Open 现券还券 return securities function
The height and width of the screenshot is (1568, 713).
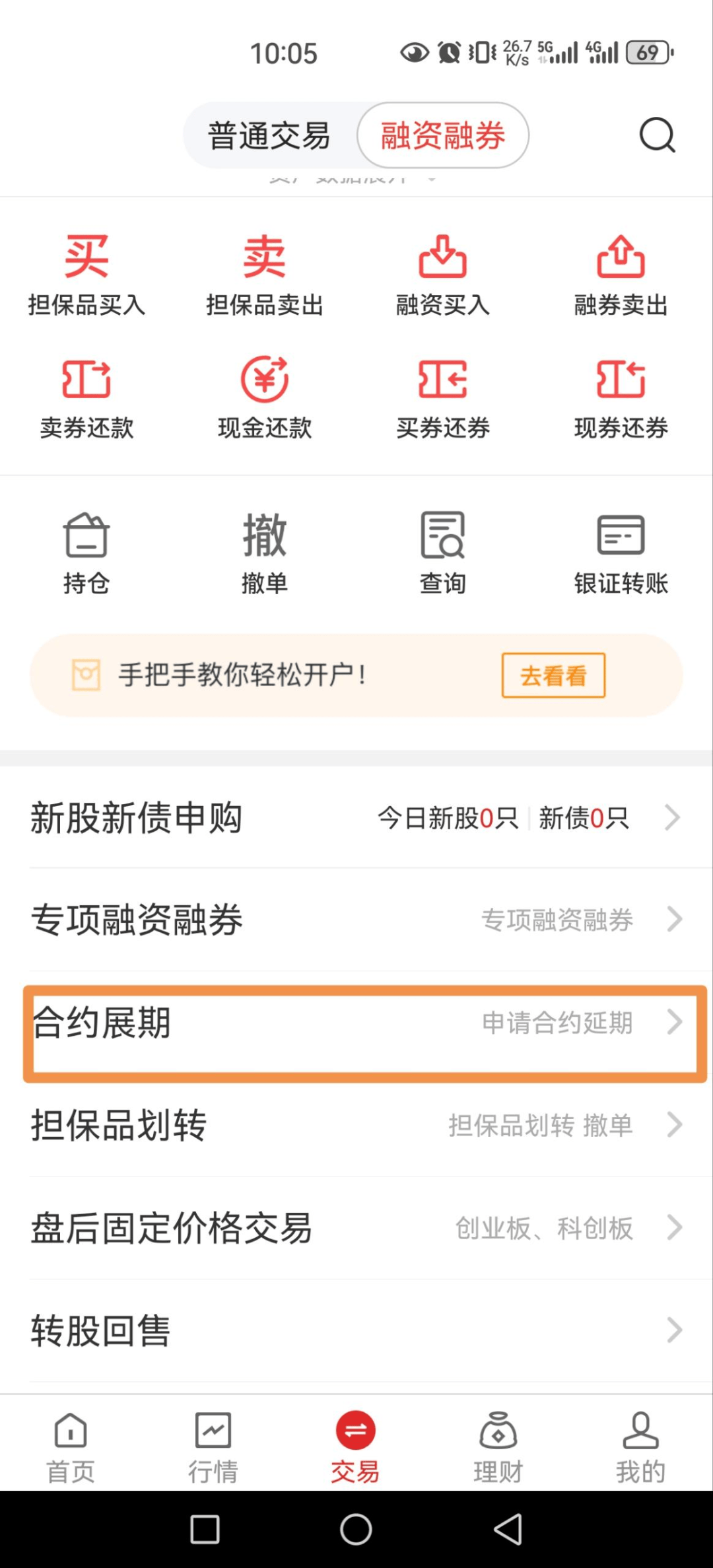coord(621,396)
